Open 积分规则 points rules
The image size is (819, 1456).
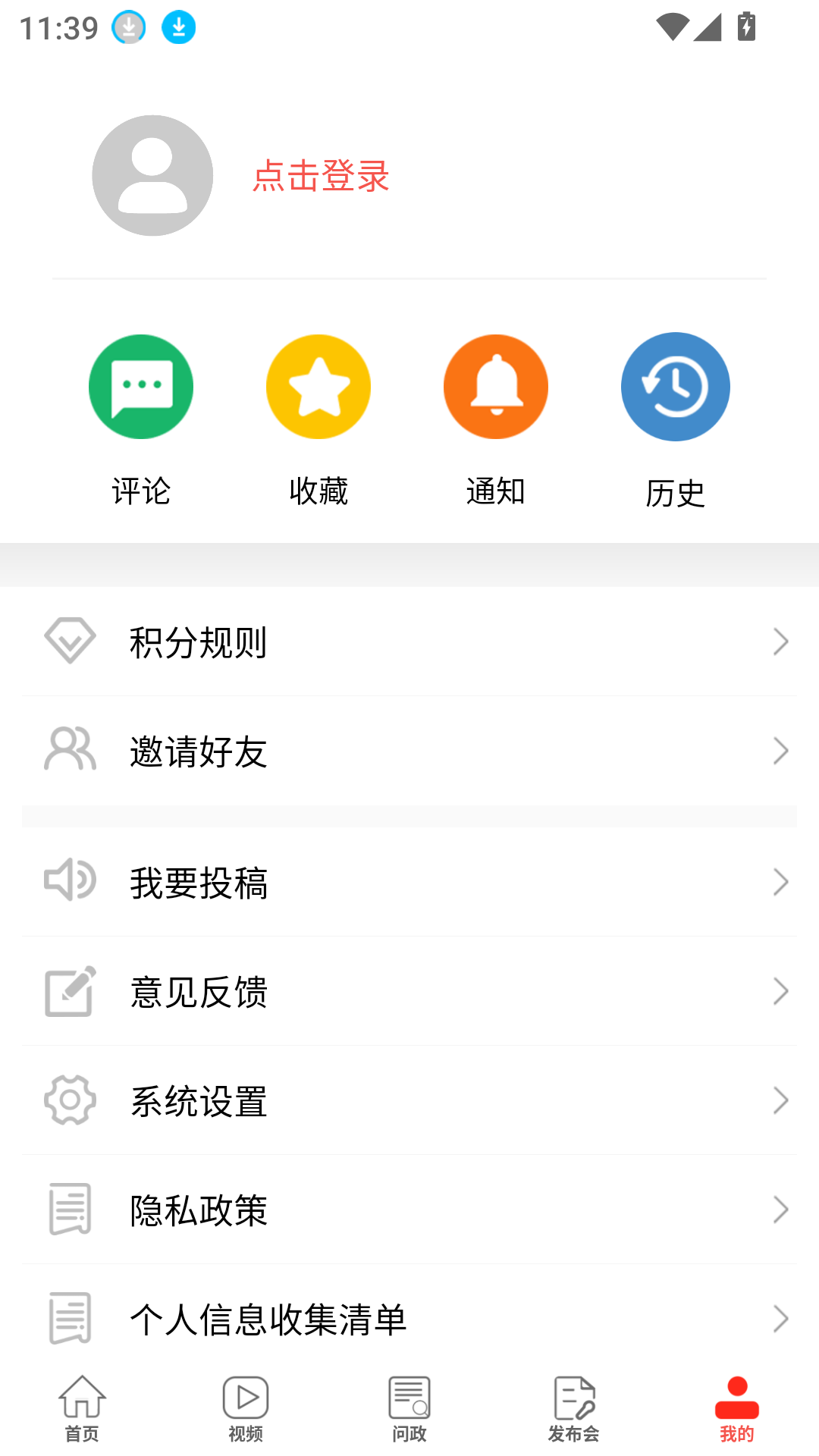point(409,642)
